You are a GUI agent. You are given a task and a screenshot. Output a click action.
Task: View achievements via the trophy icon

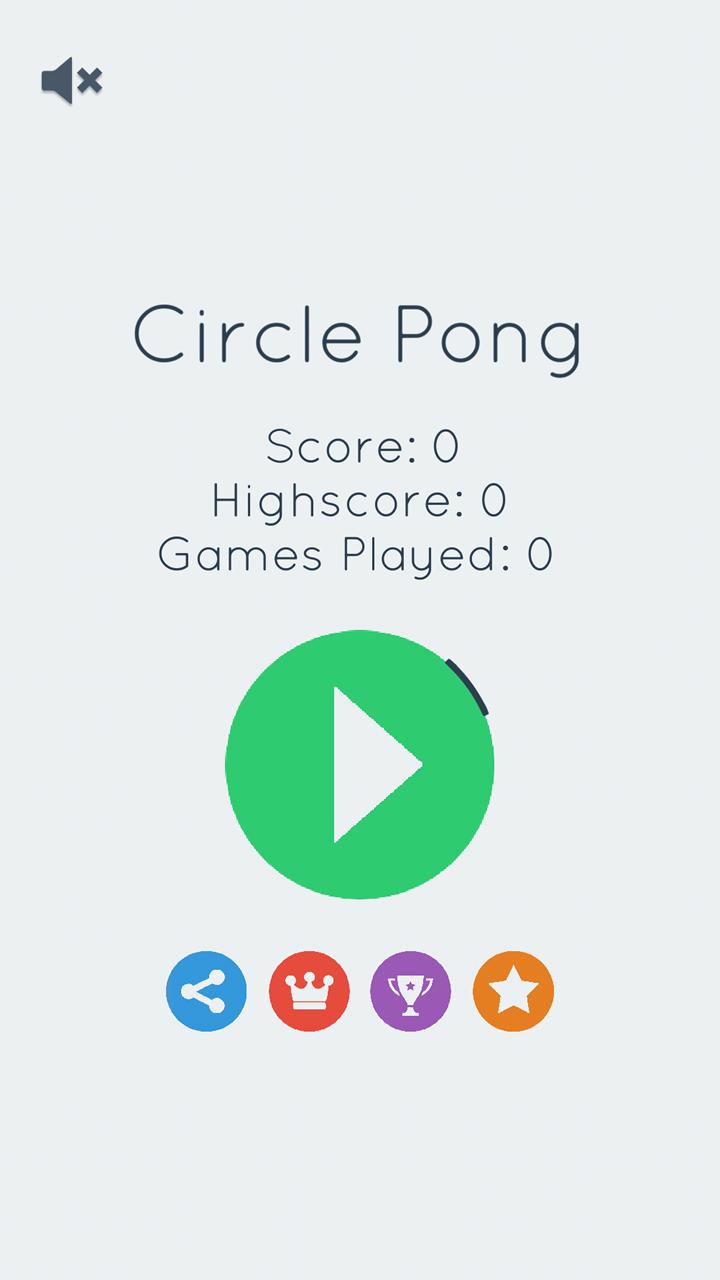pos(411,991)
